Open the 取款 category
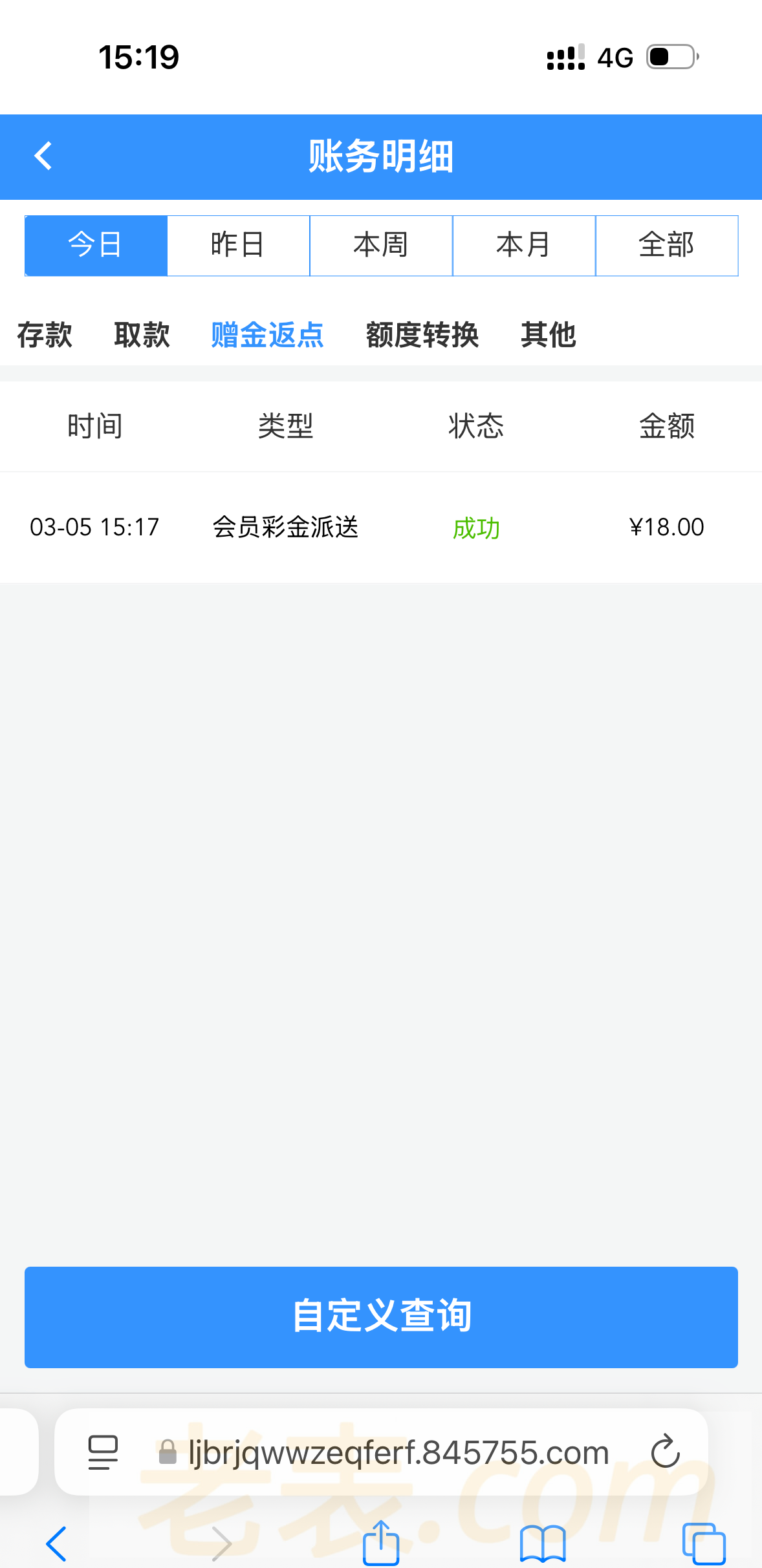The image size is (762, 1568). pos(142,335)
